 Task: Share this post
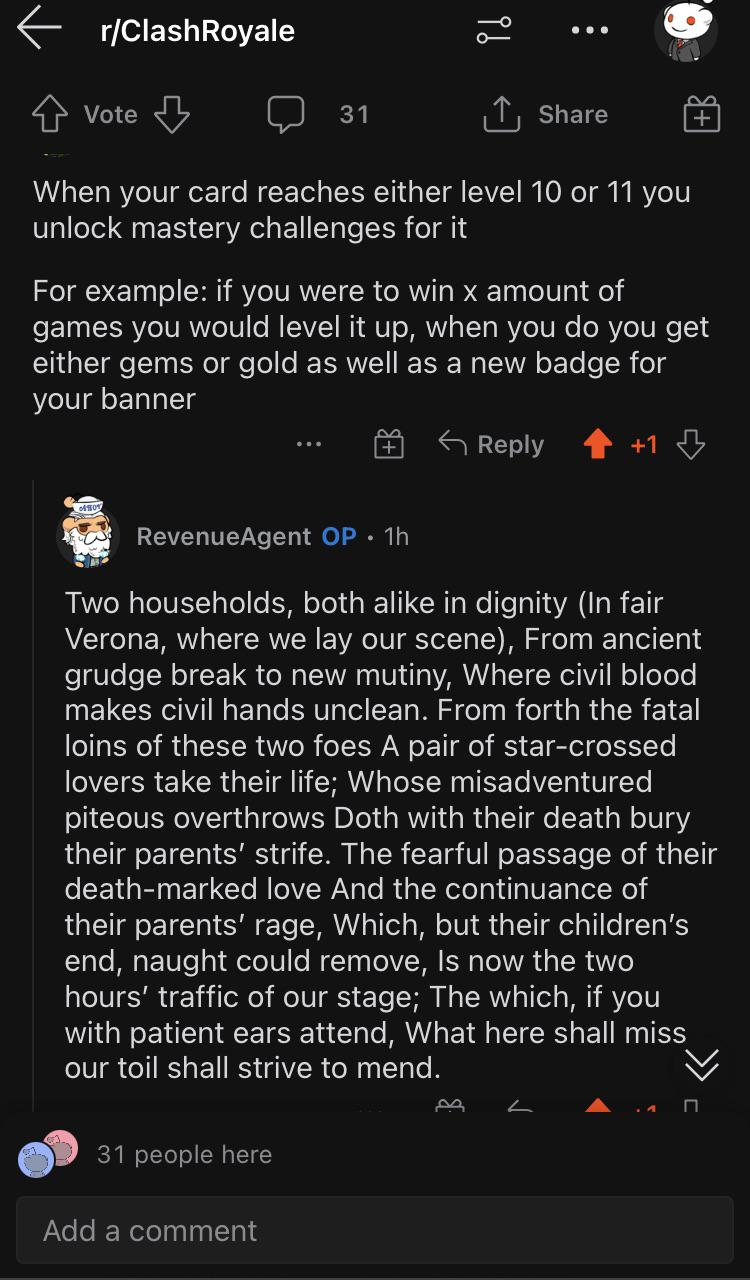point(546,115)
